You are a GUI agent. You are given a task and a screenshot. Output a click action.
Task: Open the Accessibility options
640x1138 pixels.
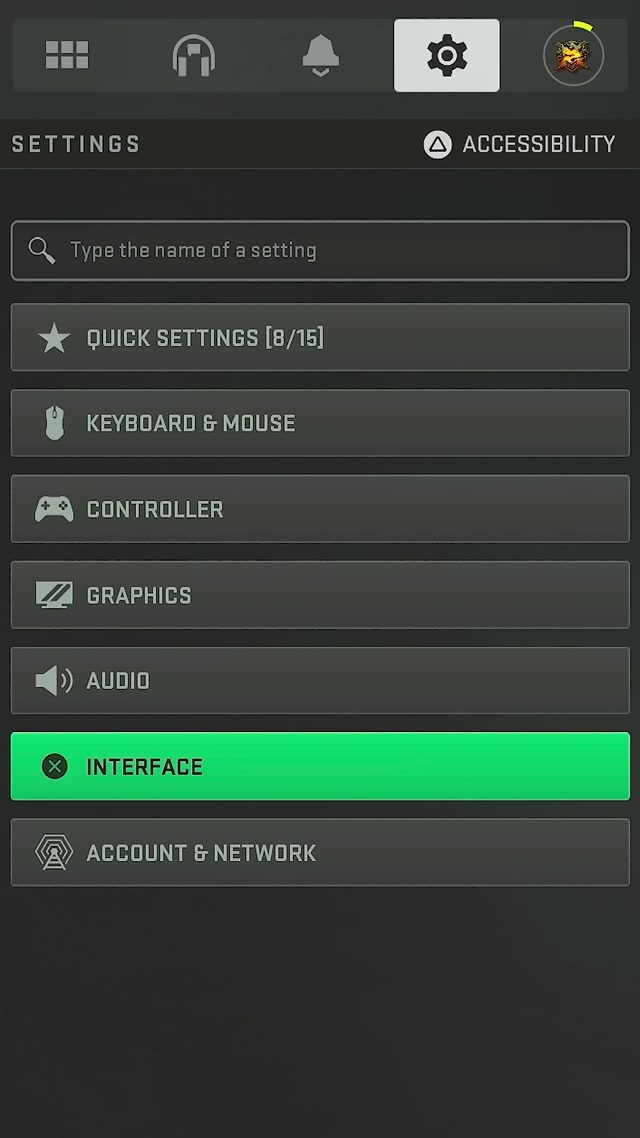(520, 145)
